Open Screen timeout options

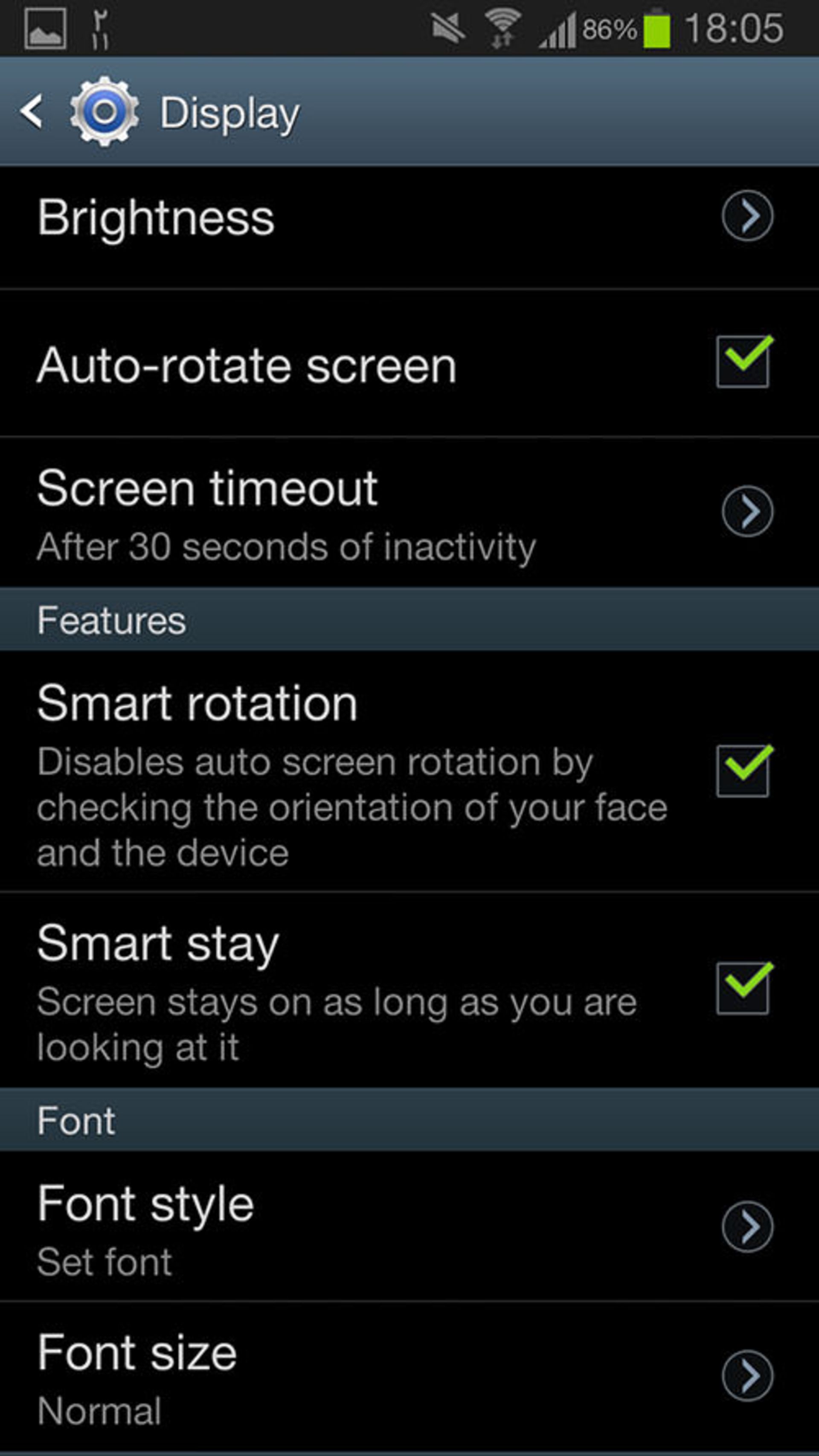coord(409,512)
